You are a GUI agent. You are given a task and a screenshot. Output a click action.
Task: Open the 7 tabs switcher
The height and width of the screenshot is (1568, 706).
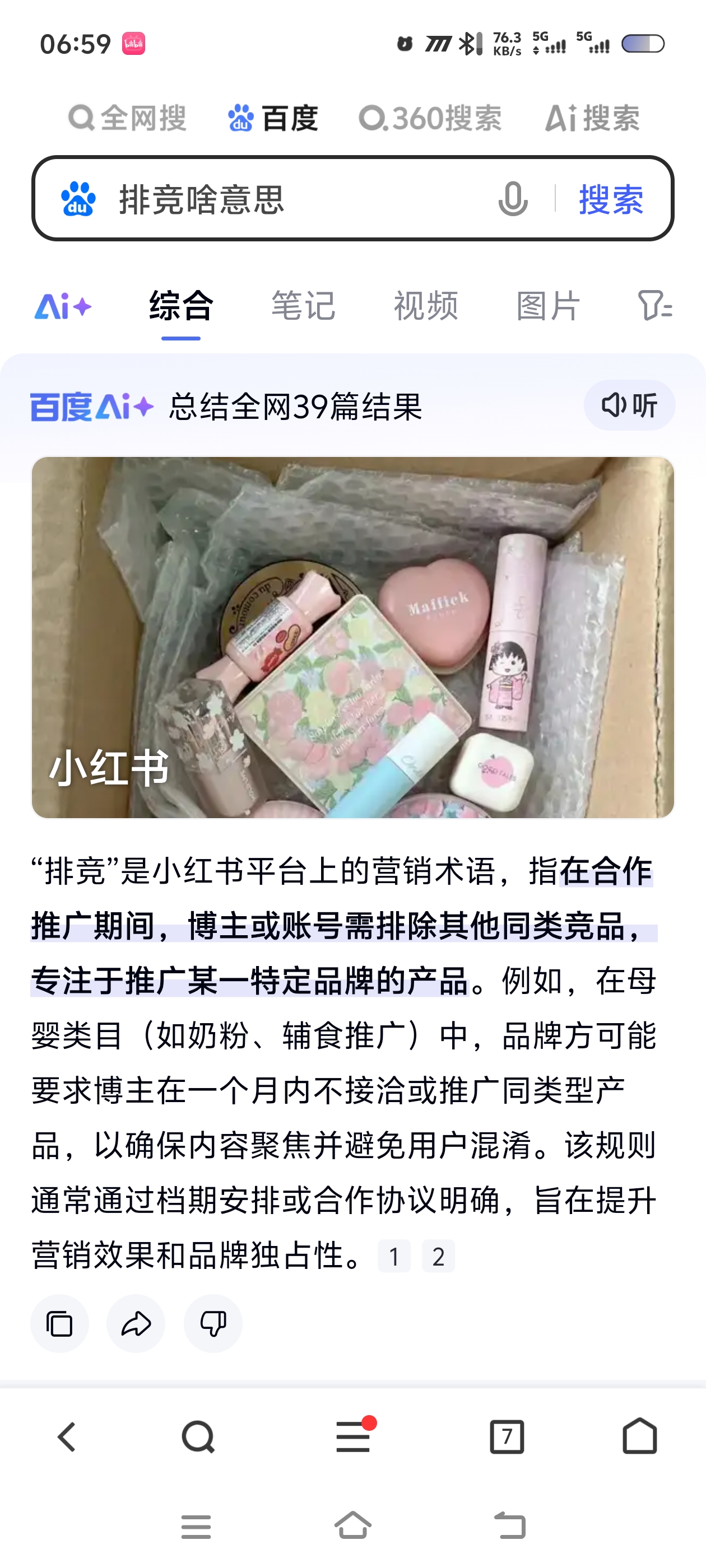(x=507, y=1437)
